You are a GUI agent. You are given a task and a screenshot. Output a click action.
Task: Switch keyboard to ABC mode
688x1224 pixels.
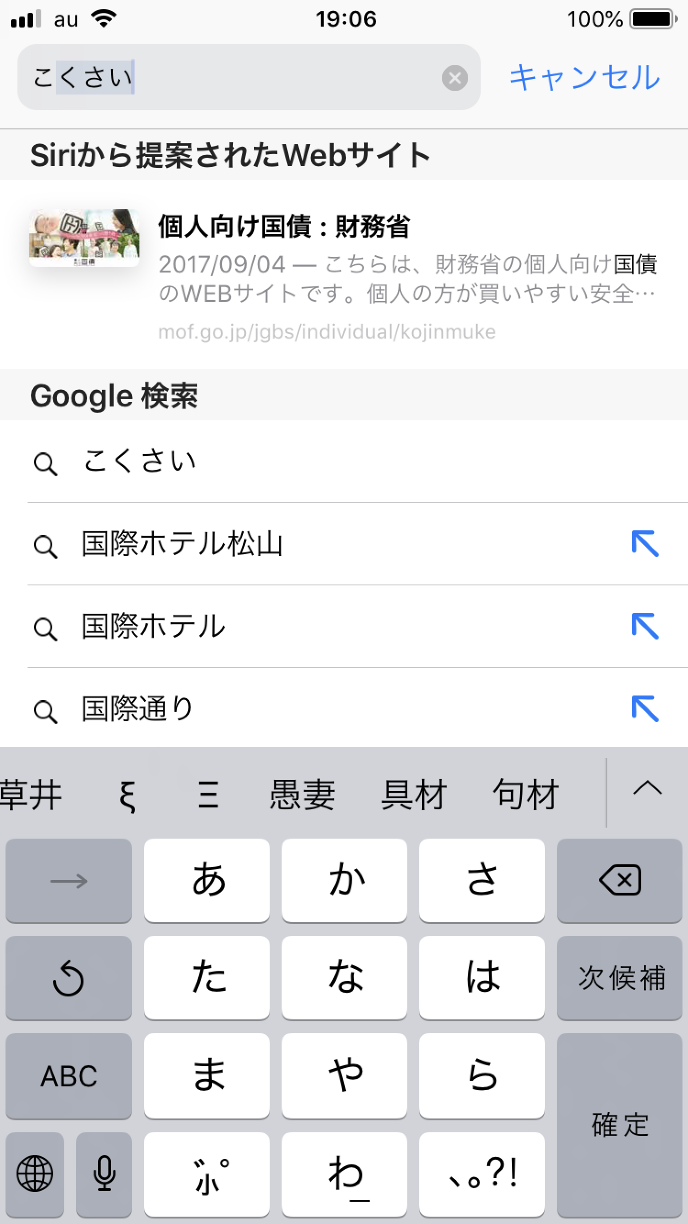(69, 1076)
